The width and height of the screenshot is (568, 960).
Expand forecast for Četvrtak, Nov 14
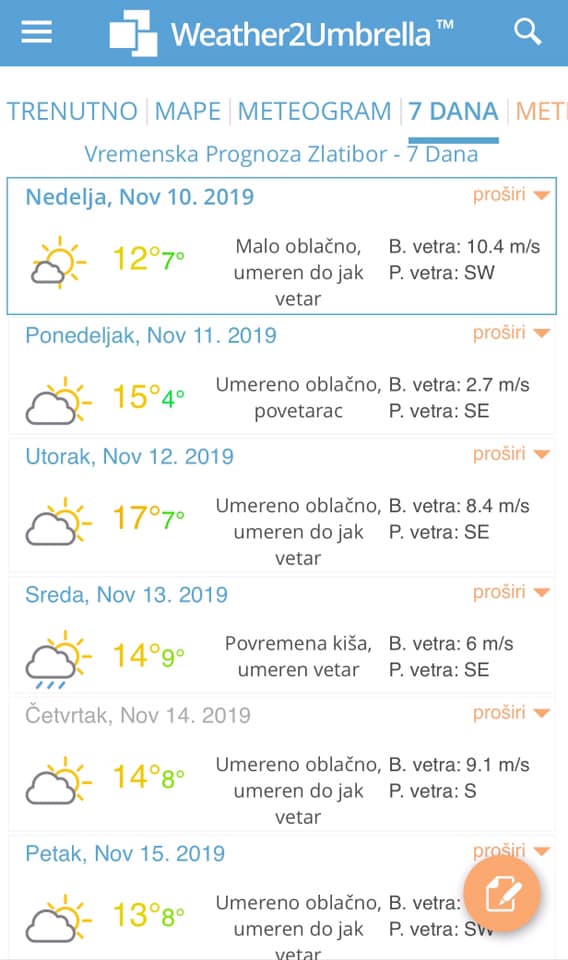(x=511, y=713)
